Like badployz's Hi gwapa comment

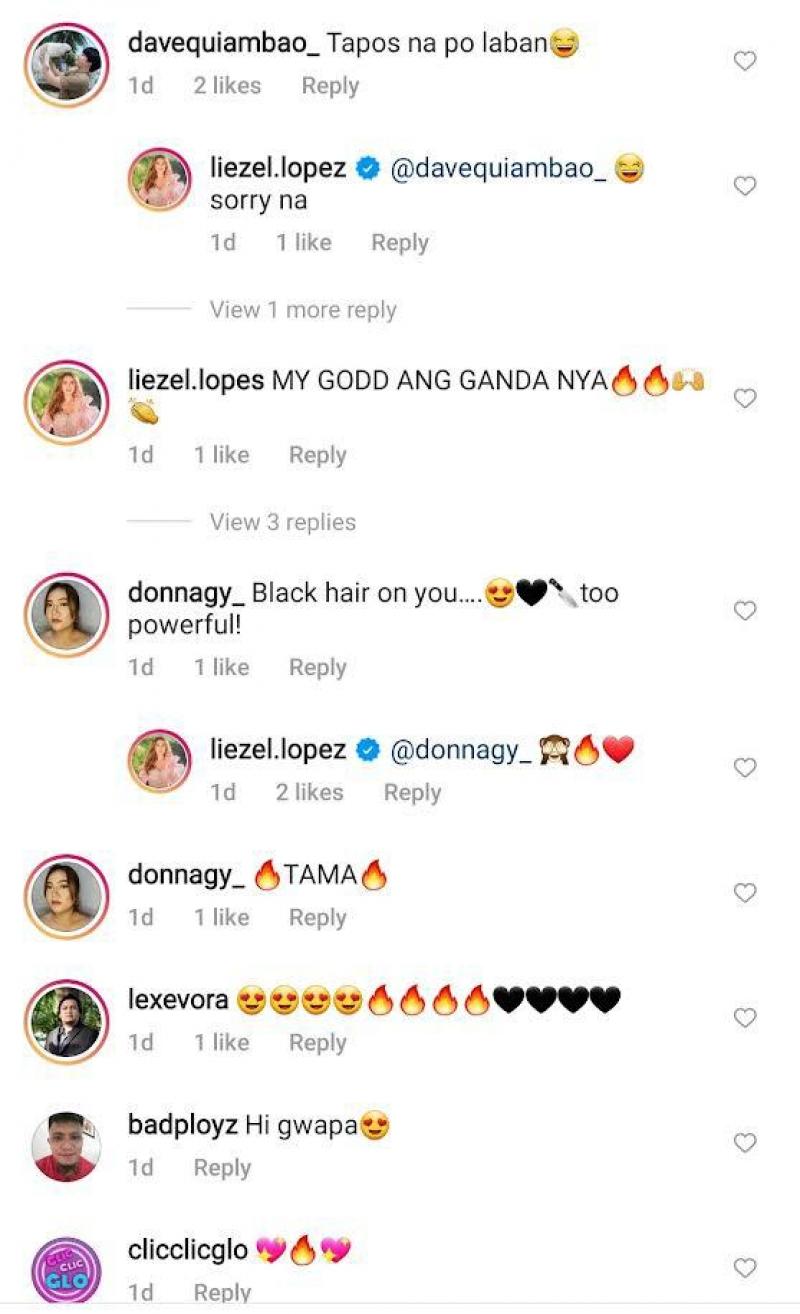[x=745, y=1143]
